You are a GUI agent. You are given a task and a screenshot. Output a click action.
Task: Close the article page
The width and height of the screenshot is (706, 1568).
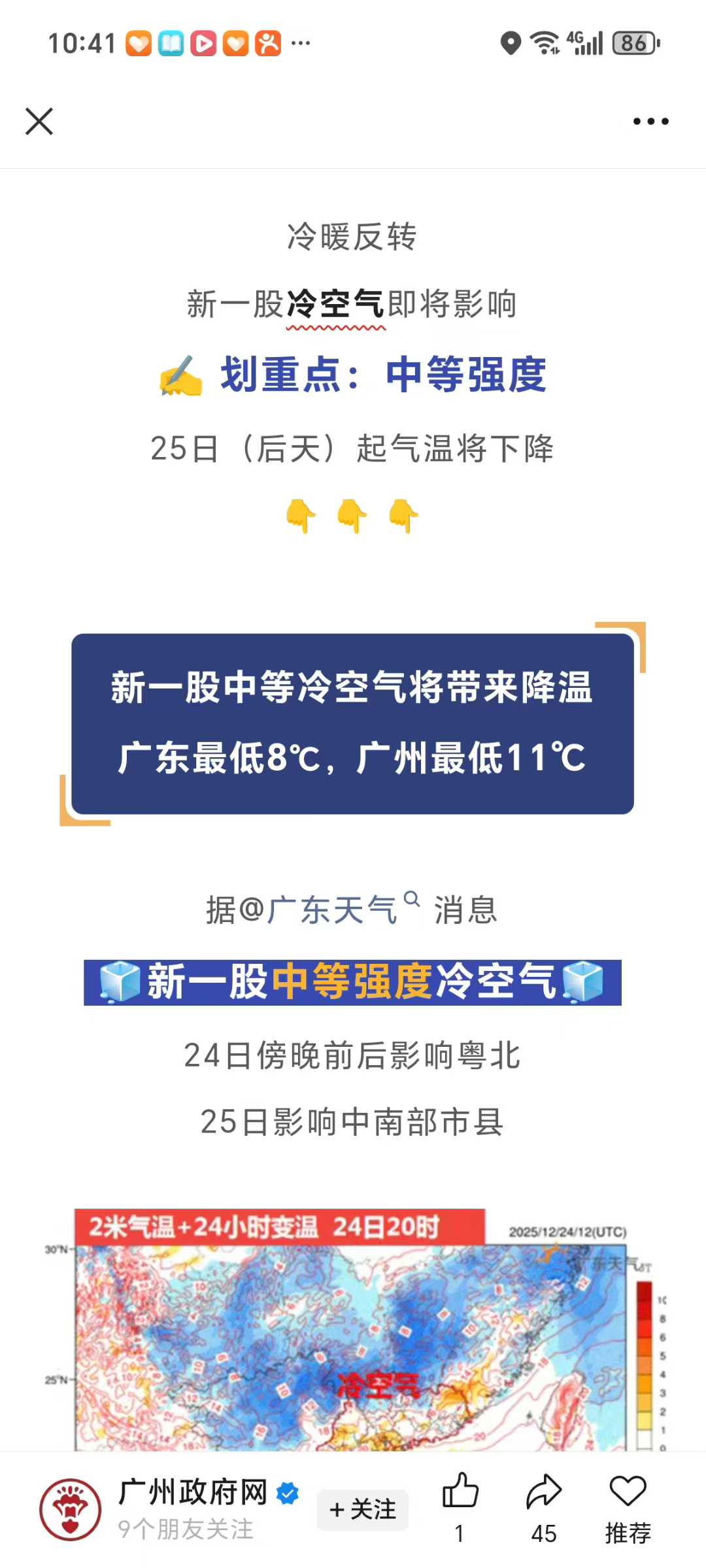point(39,122)
